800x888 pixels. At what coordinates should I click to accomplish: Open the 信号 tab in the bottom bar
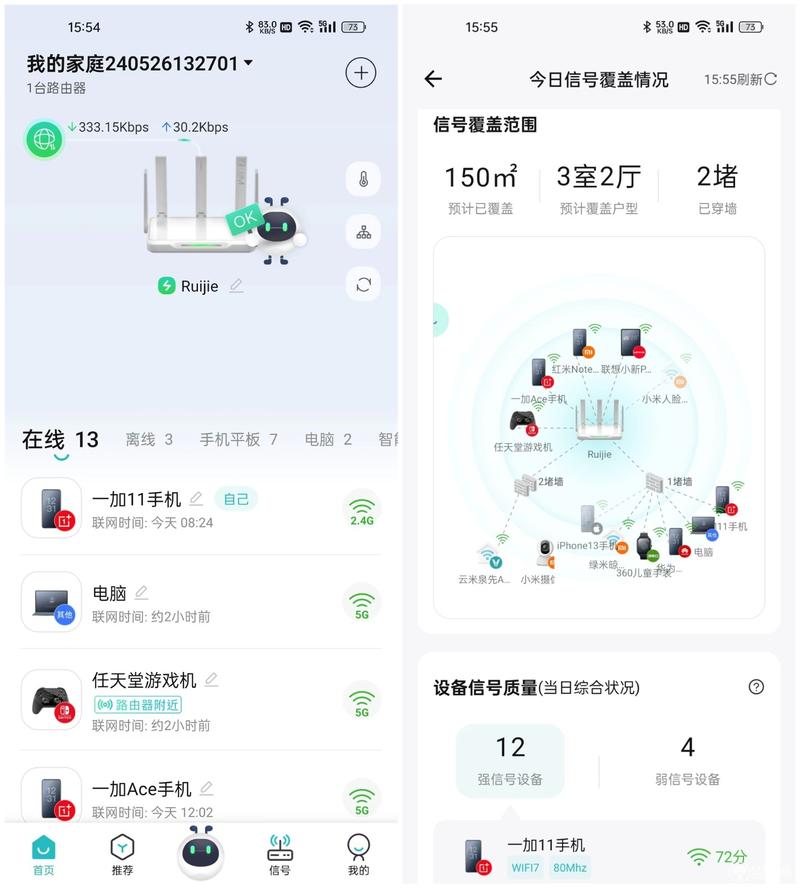click(x=279, y=855)
